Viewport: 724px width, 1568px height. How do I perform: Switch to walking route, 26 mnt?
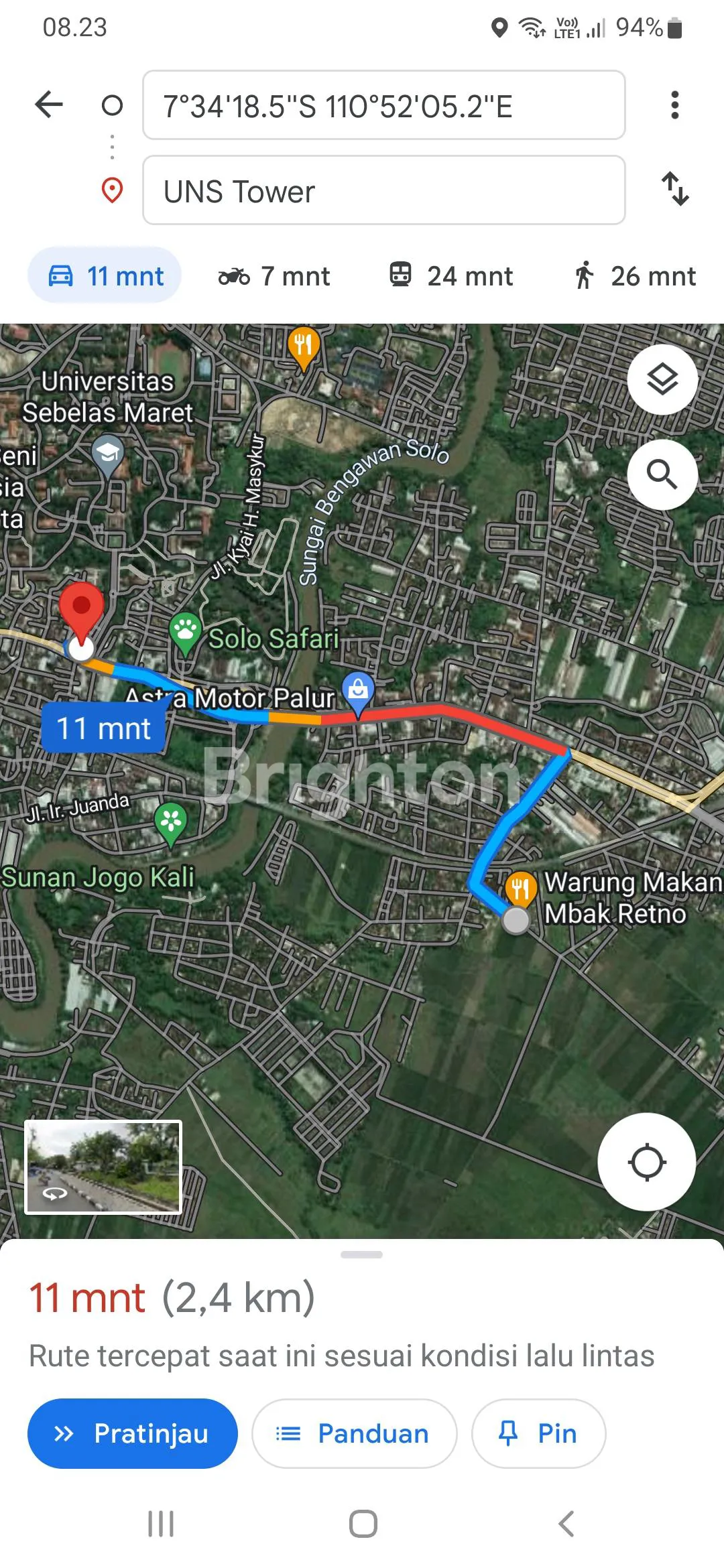click(634, 276)
